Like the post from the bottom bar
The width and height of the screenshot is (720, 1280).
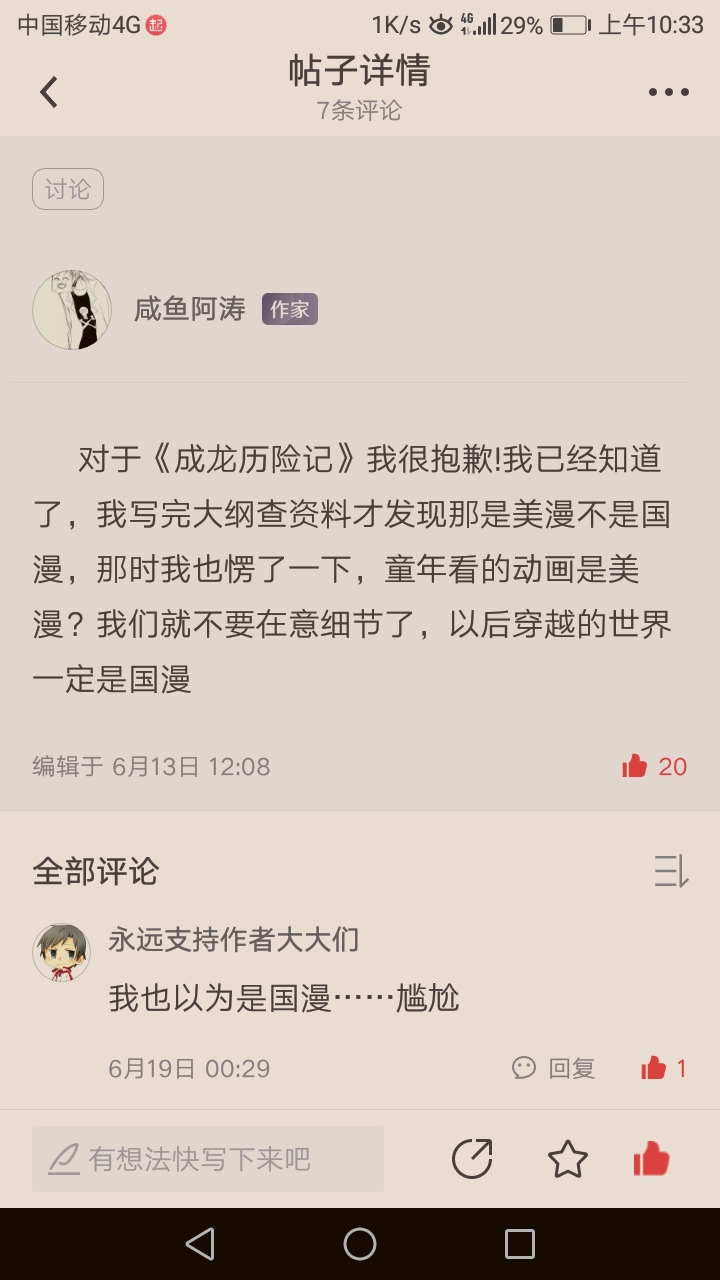pos(652,1159)
